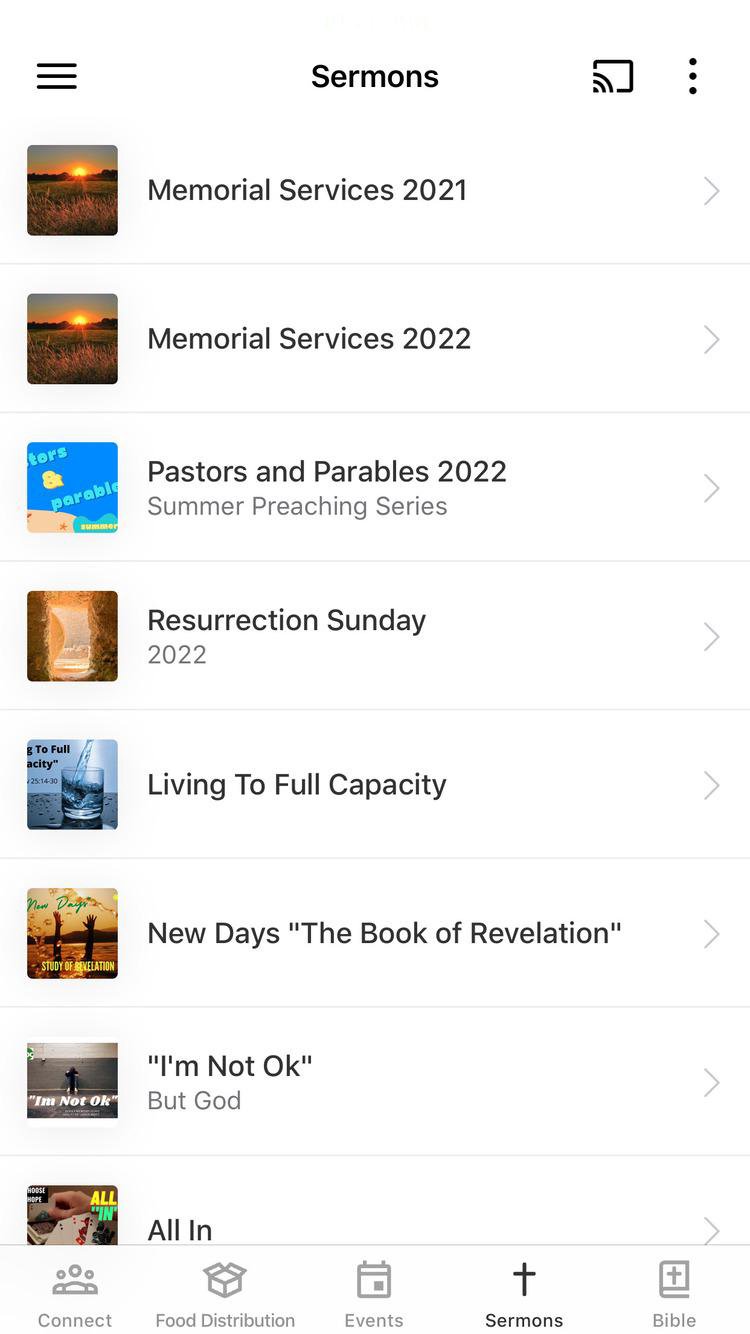Screen dimensions: 750x1334
Task: View the "I'm Not Ok" But God series
Action: (375, 1082)
